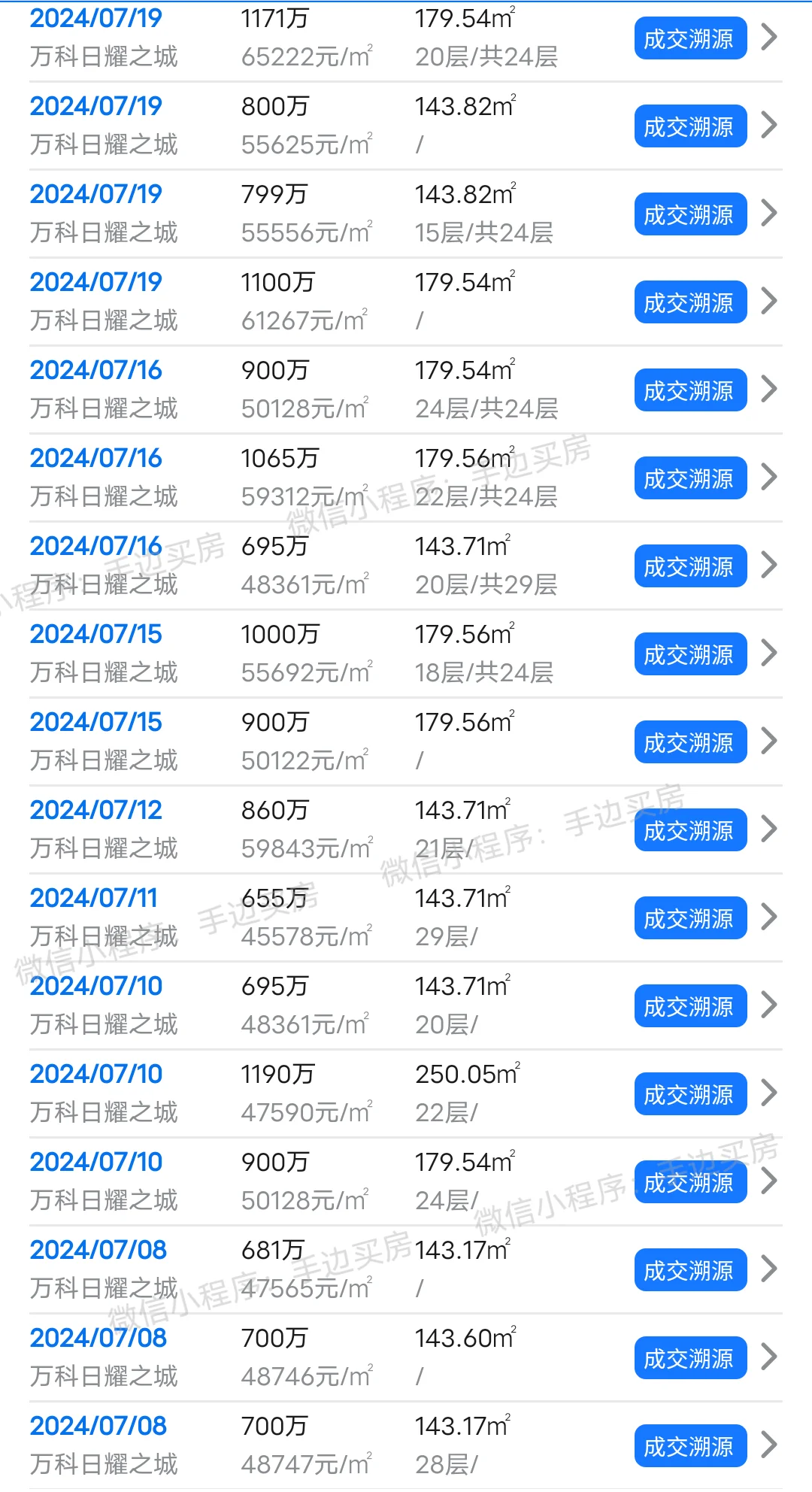Open 成交溯源 for 700万 143.60㎡ deal
Image resolution: width=812 pixels, height=1492 pixels.
[690, 1358]
